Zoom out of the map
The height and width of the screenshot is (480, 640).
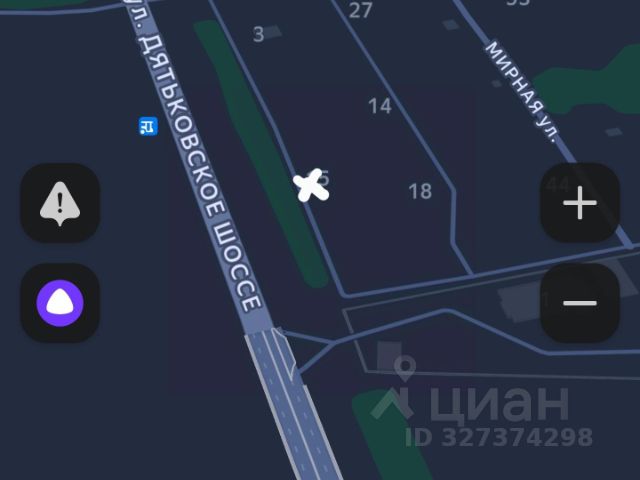pos(580,303)
